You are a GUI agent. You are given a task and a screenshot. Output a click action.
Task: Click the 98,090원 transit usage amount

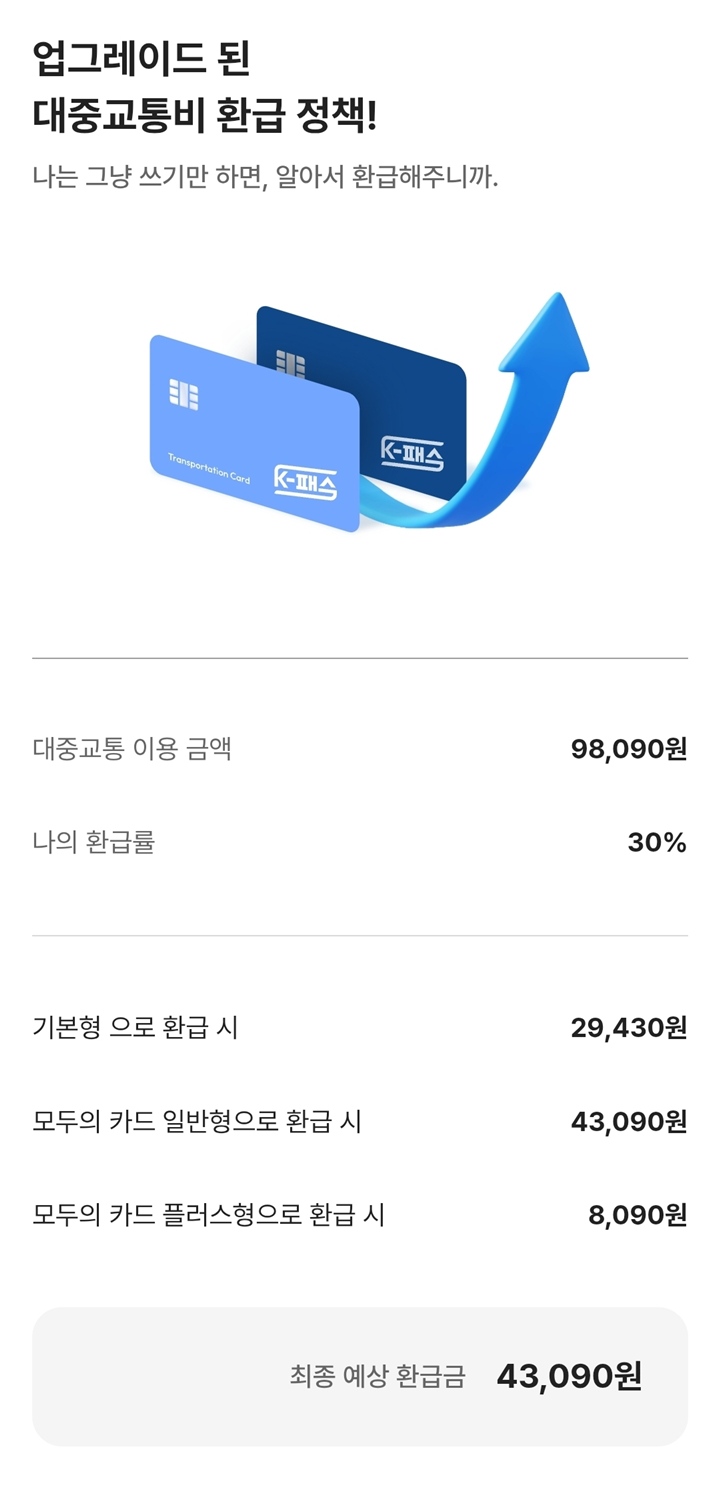tap(628, 752)
